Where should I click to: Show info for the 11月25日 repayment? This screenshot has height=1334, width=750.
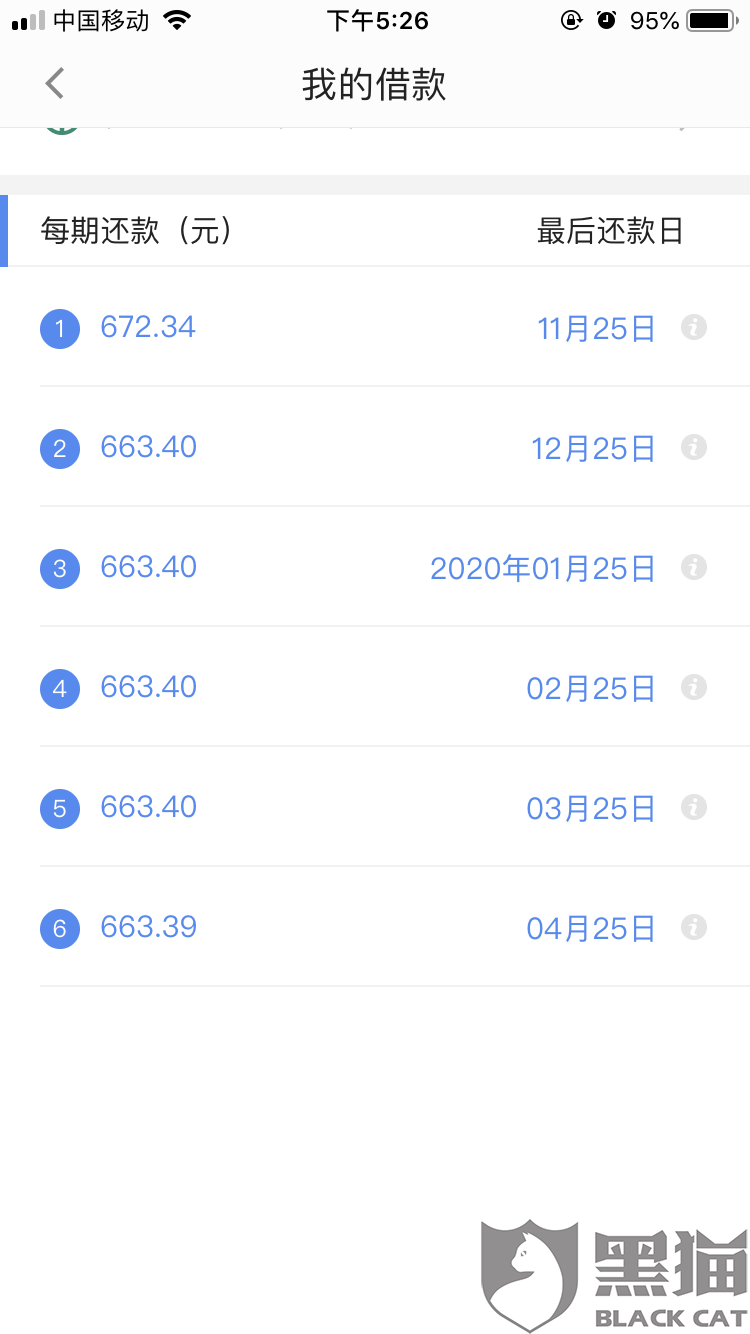[x=694, y=327]
